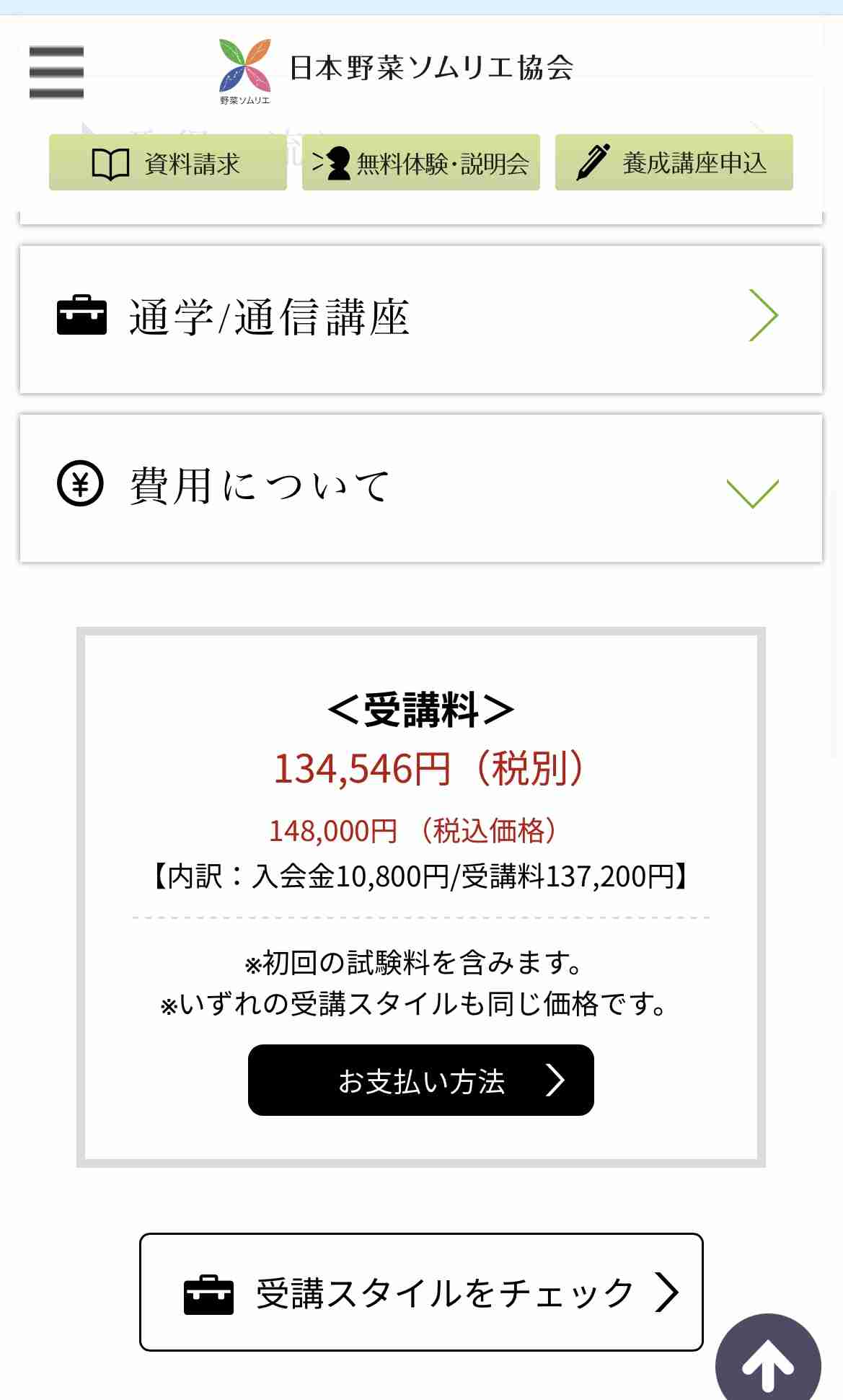Open the hamburger menu
This screenshot has width=843, height=1400.
coord(56,71)
